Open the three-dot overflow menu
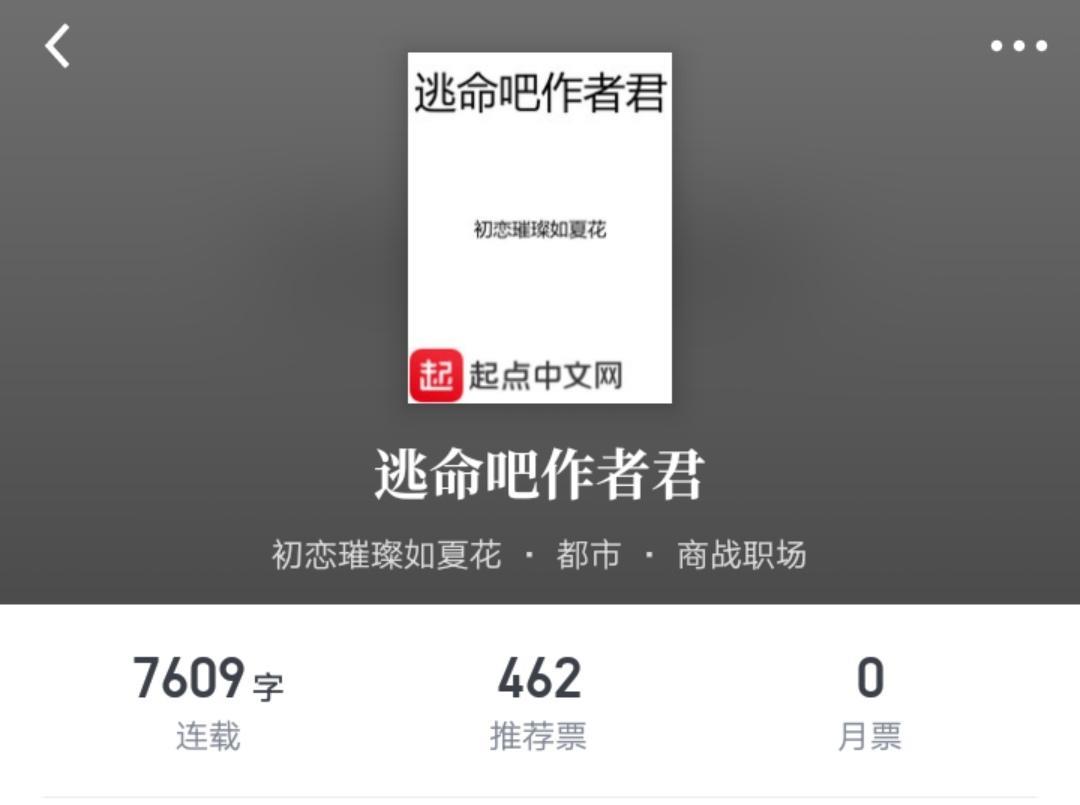Viewport: 1080px width, 805px height. (1018, 46)
